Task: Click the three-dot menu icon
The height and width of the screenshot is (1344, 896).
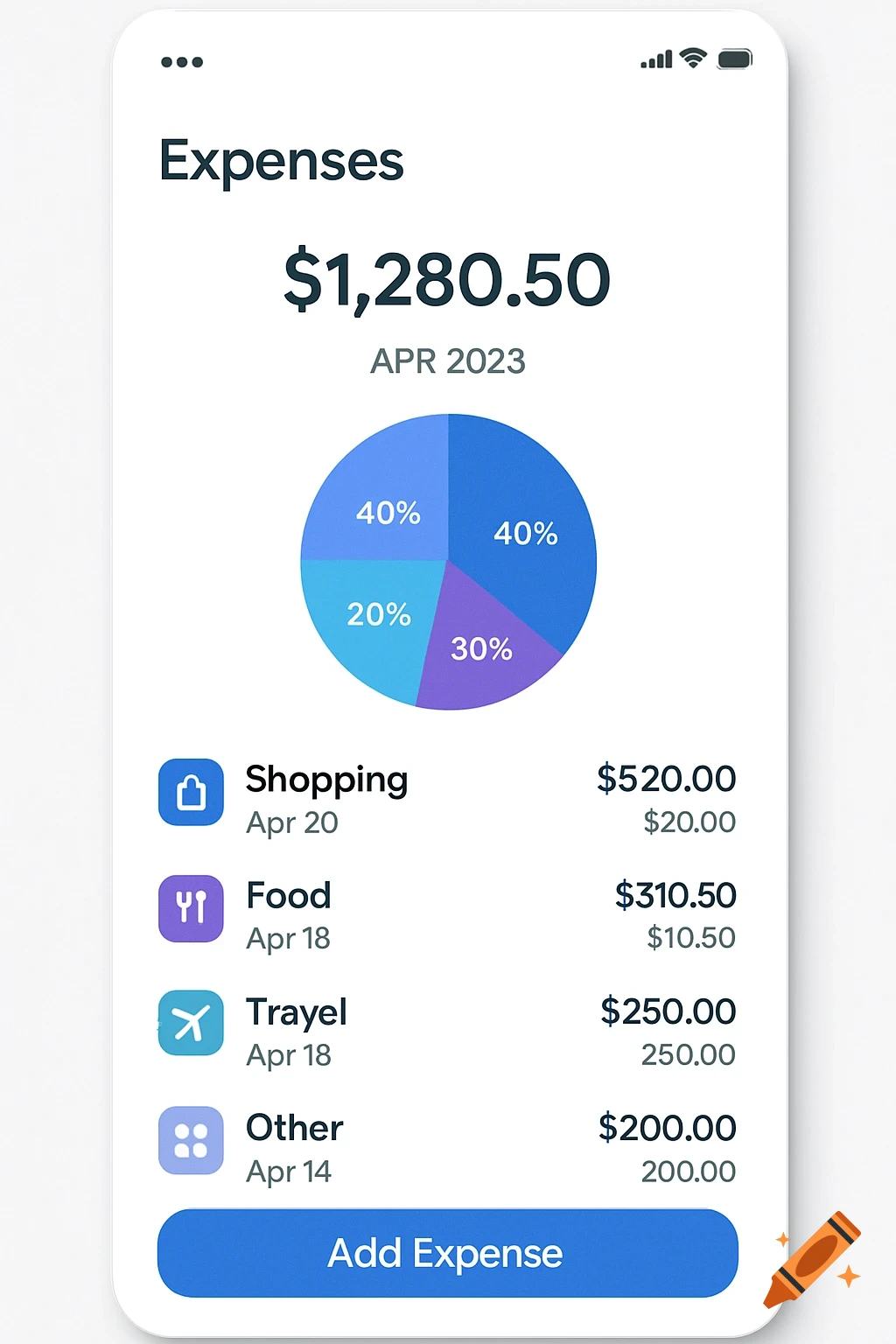Action: pos(181,61)
